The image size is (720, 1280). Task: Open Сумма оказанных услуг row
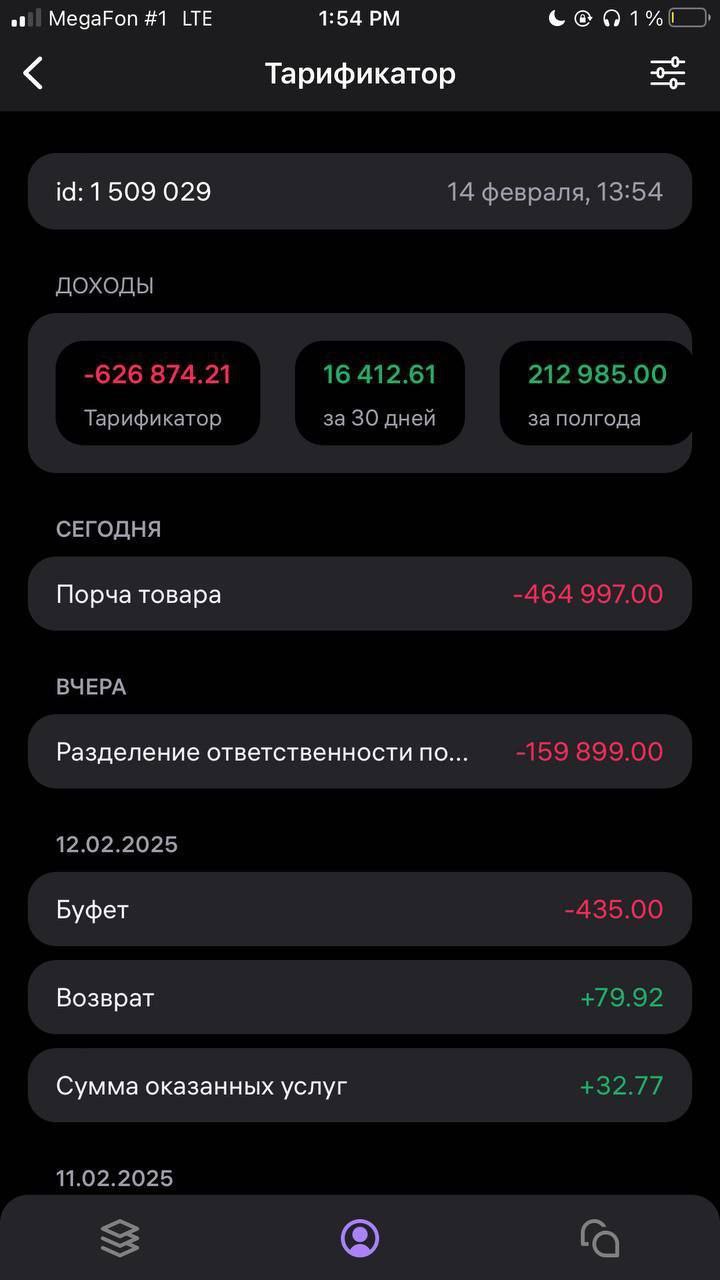(359, 1085)
